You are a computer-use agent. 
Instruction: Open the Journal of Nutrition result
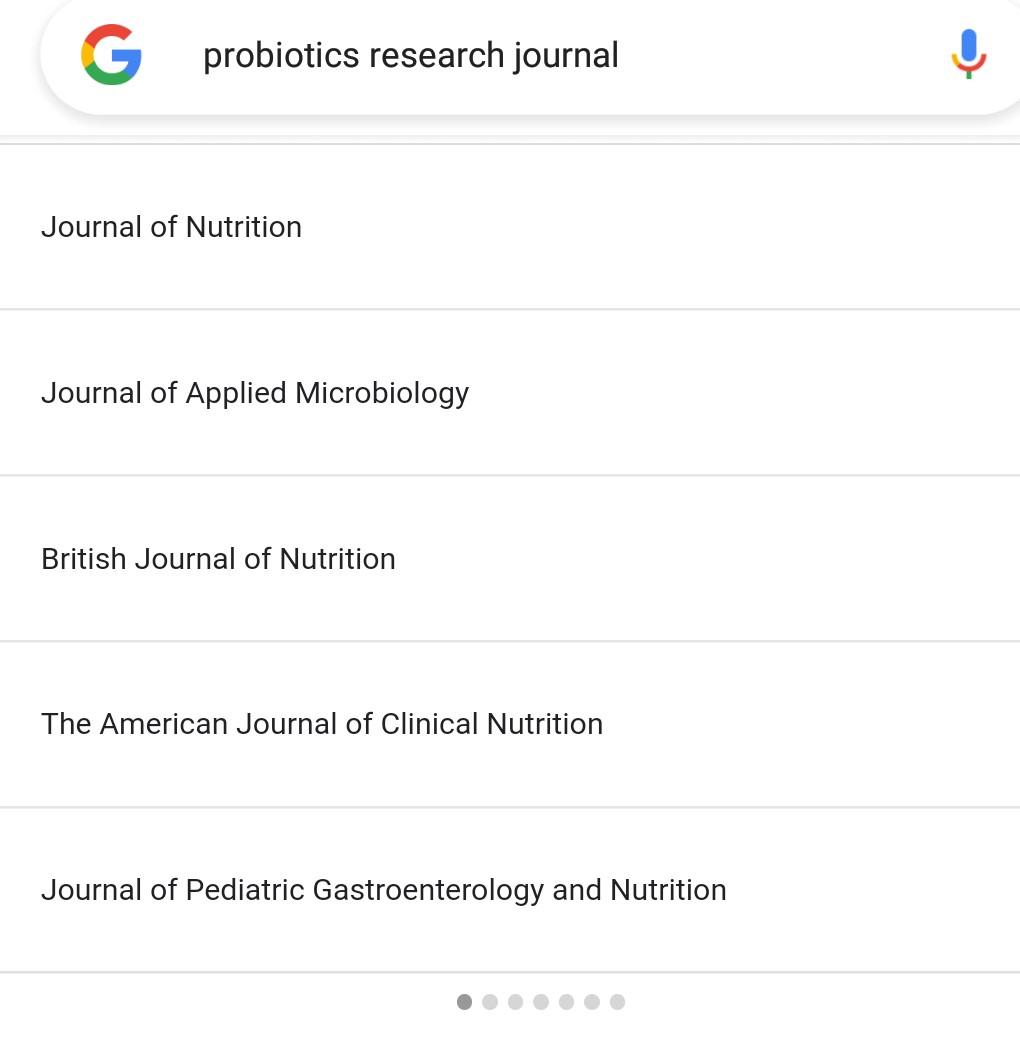(171, 227)
